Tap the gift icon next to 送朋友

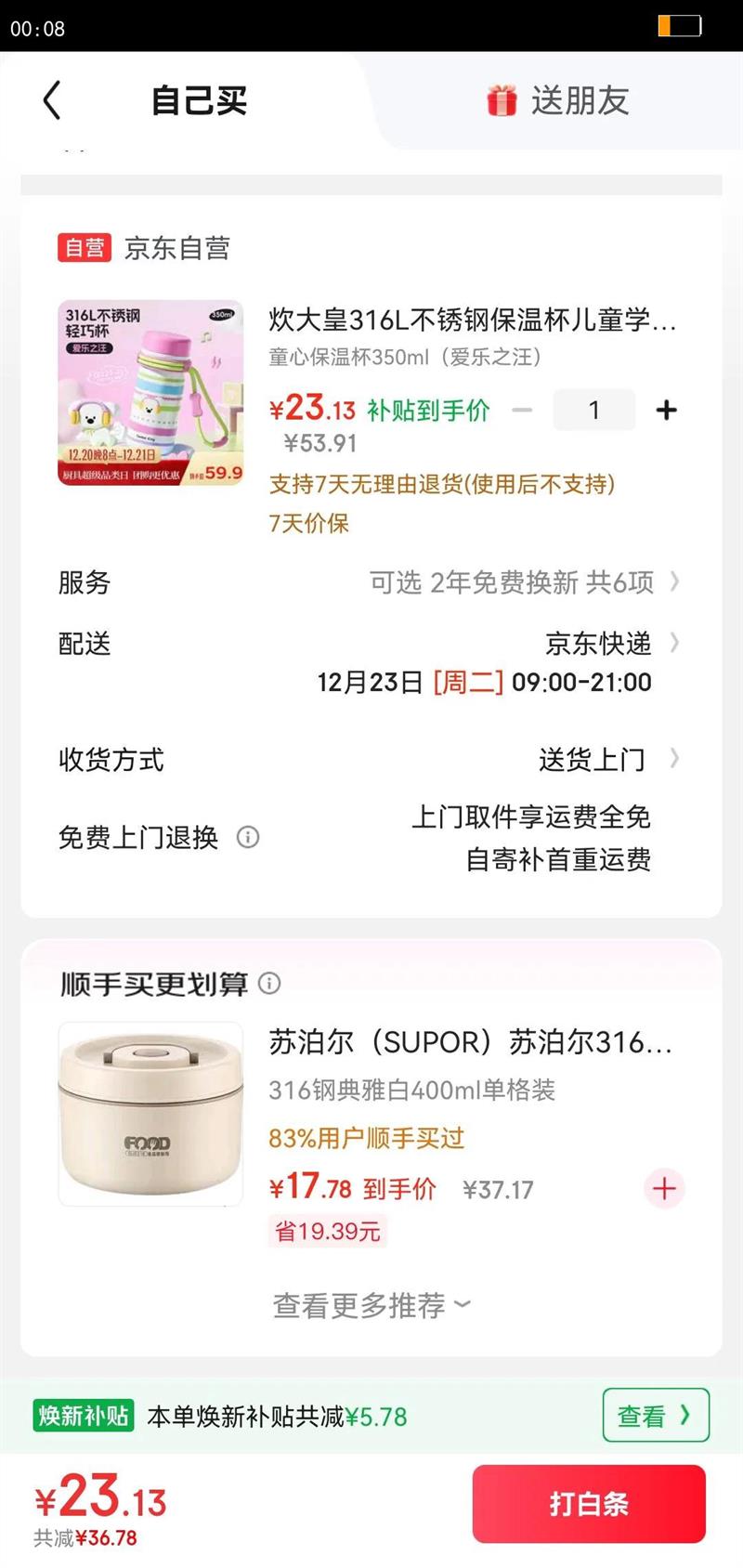pyautogui.click(x=500, y=100)
